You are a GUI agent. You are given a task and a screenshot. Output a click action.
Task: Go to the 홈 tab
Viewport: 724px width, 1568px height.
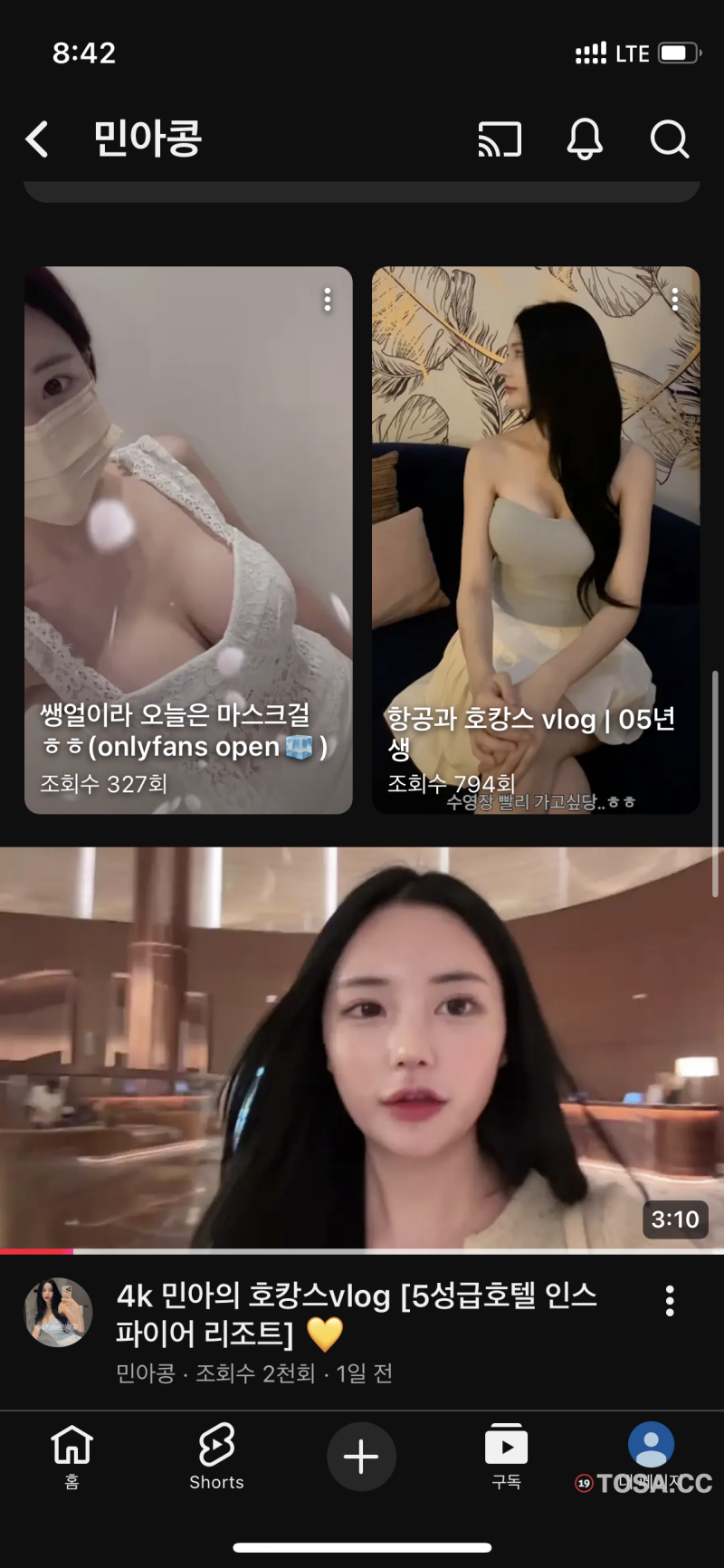pos(71,1456)
